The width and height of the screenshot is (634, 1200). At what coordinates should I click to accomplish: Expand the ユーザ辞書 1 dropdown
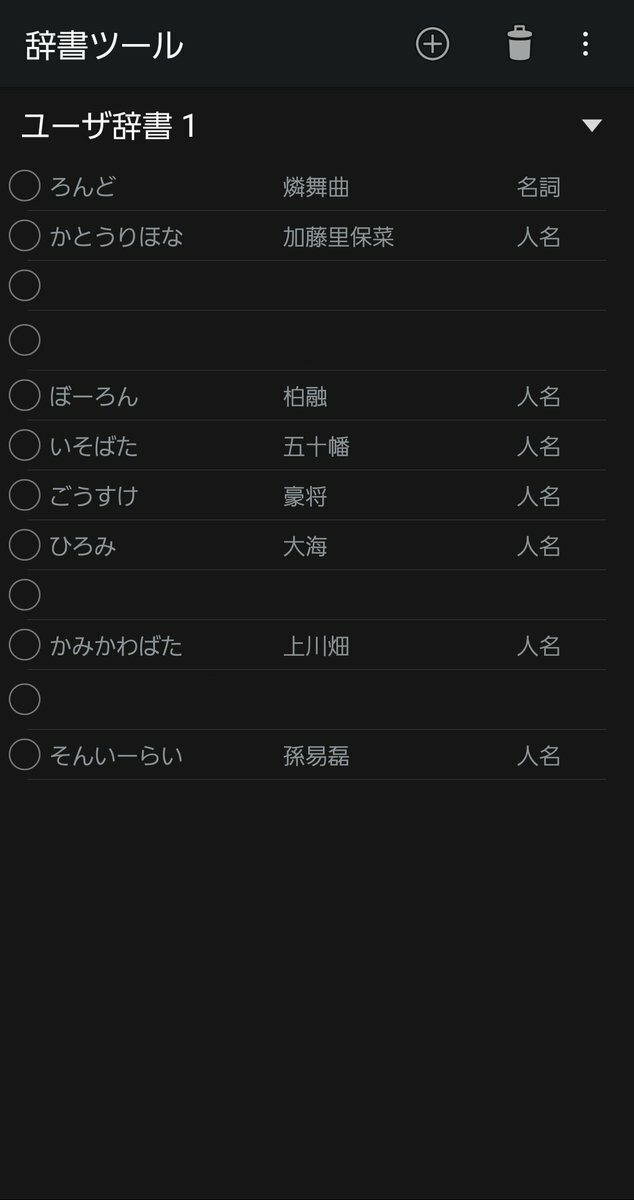[x=592, y=126]
